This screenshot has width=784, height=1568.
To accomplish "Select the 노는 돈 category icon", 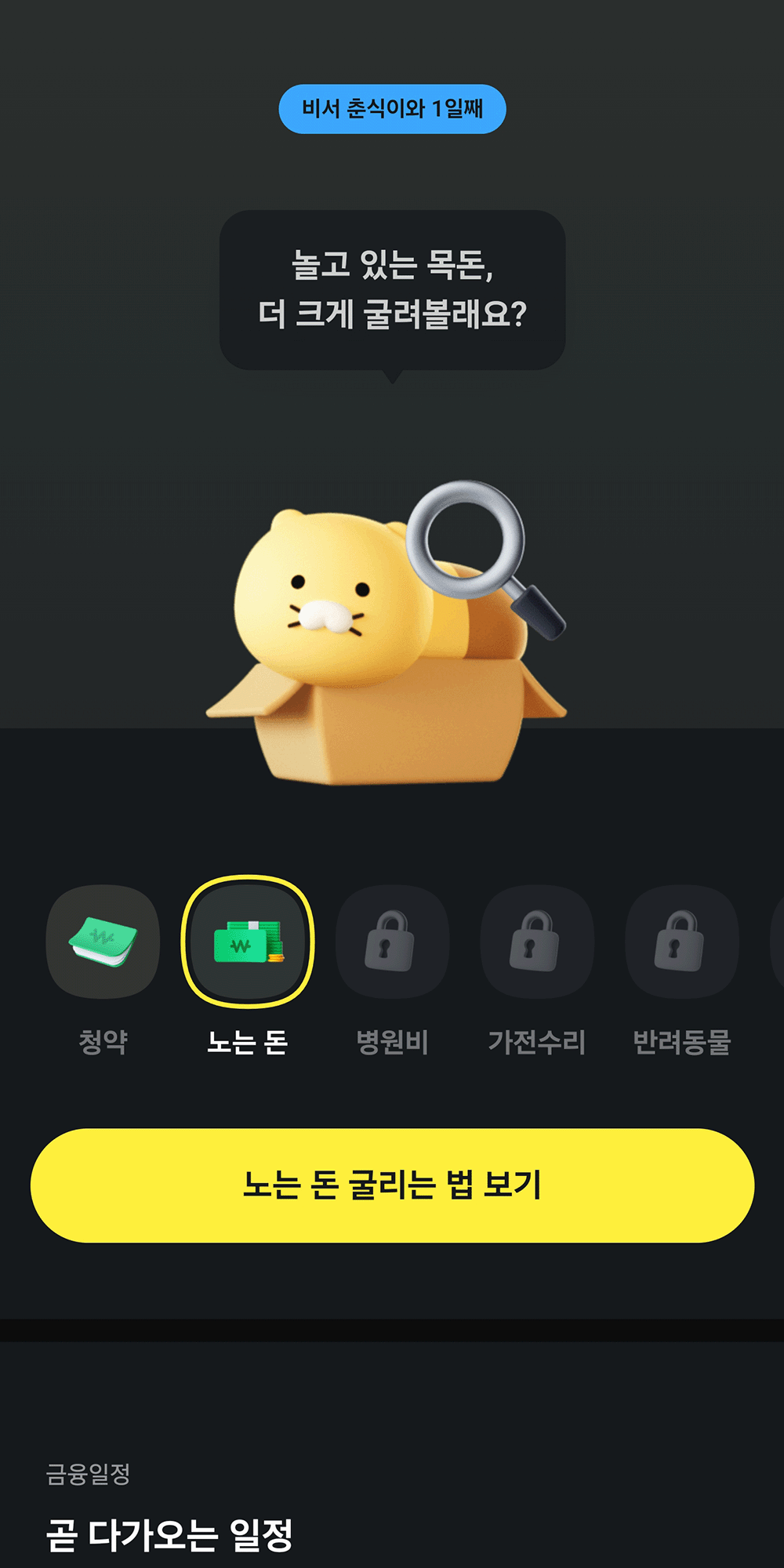I will coord(248,941).
